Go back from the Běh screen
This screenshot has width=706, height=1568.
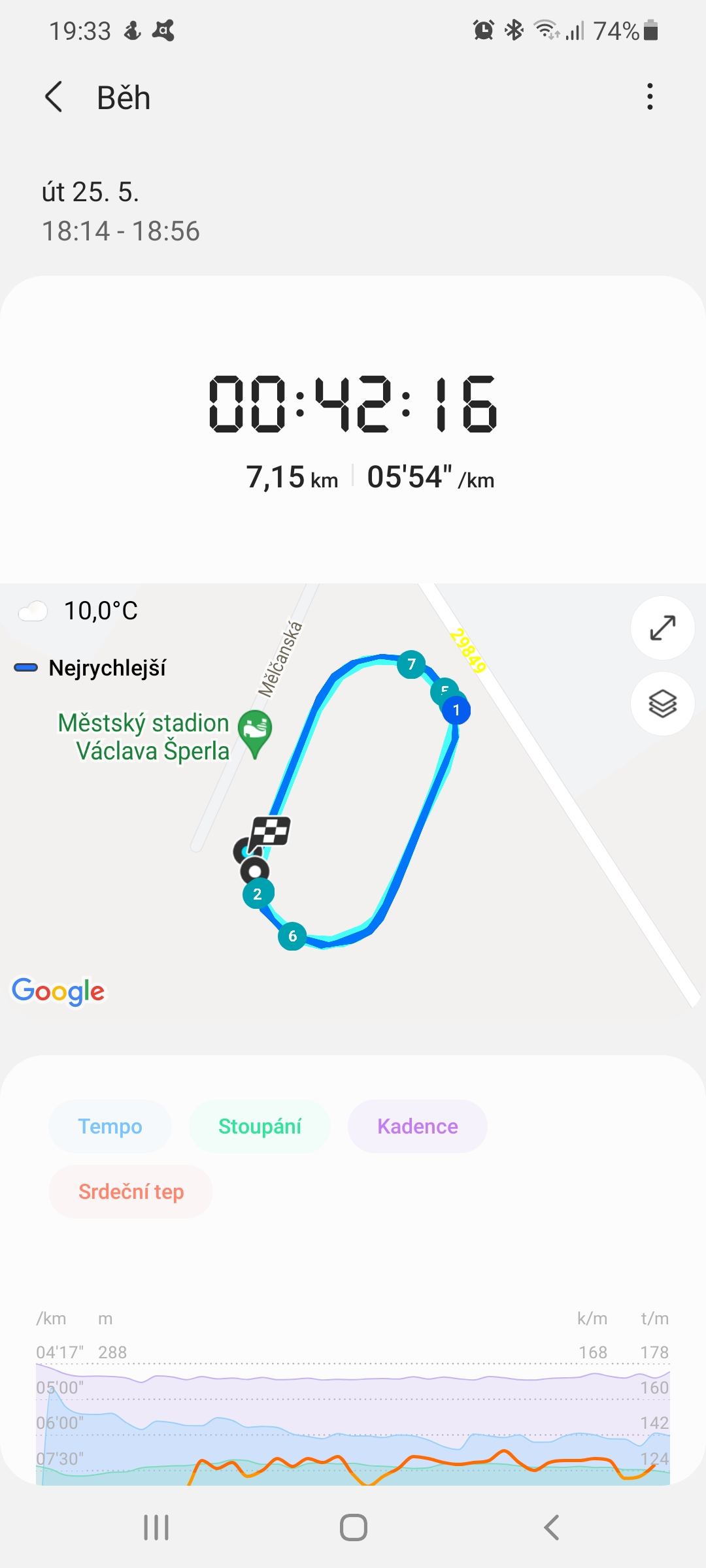coord(54,97)
